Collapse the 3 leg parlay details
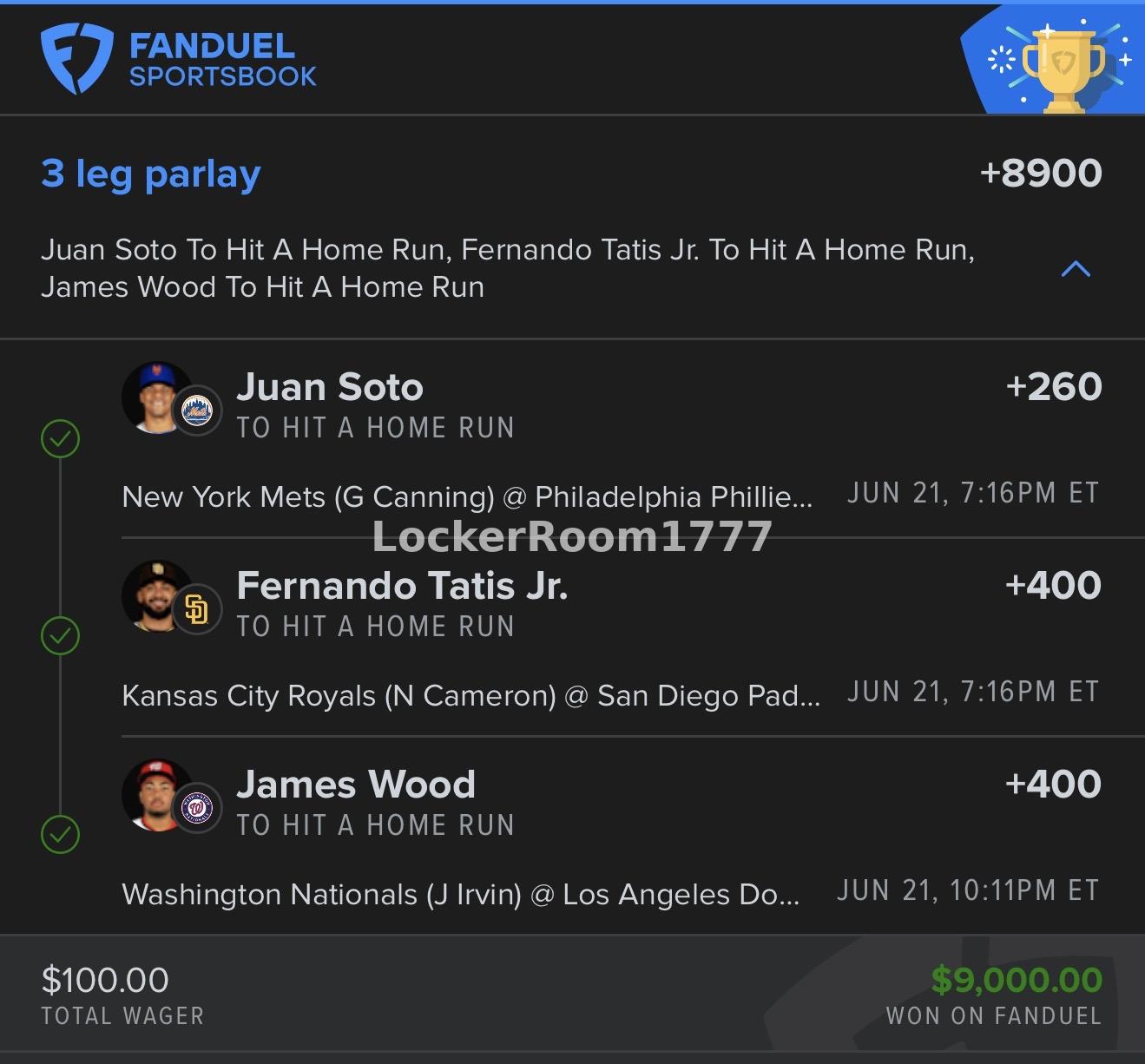The height and width of the screenshot is (1064, 1145). 1075,269
